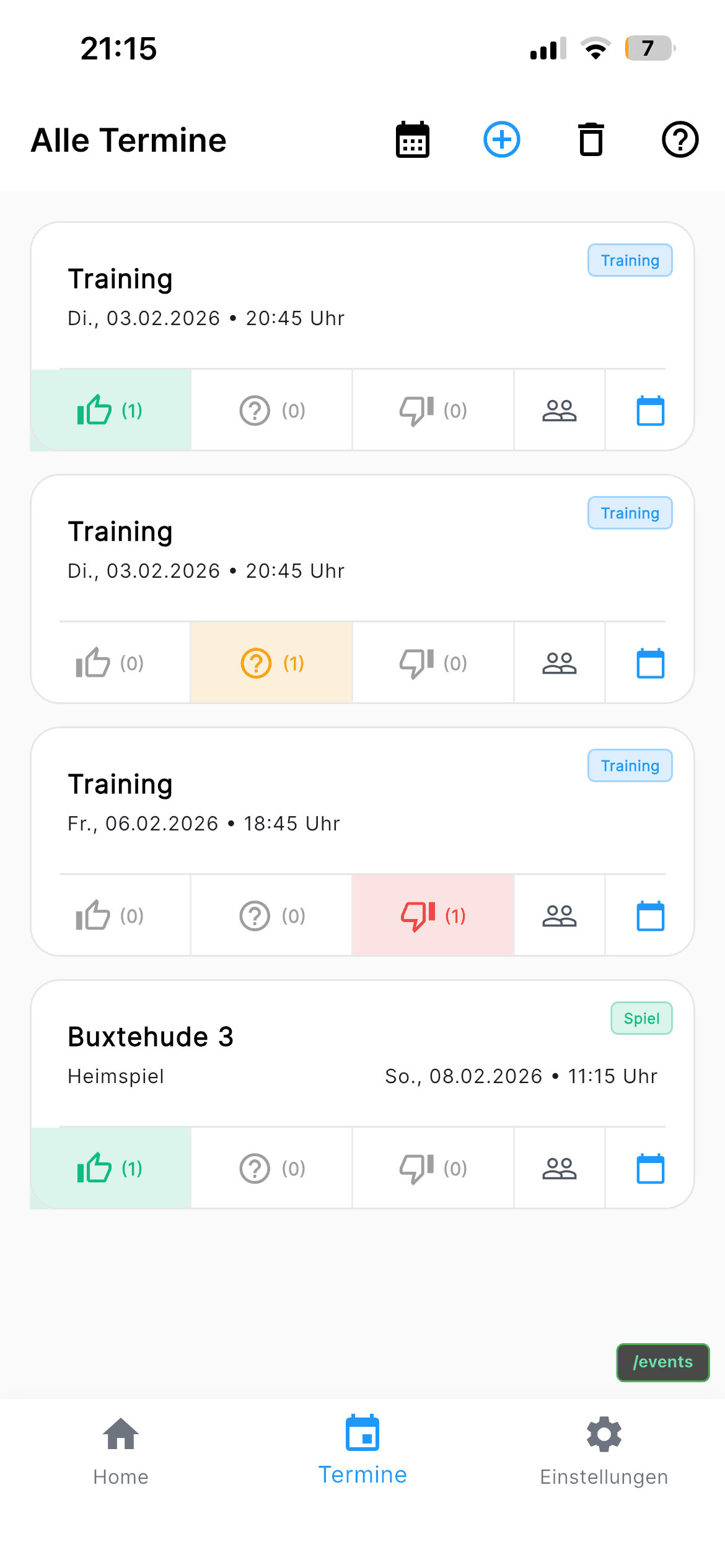View participants of the Friday 06.02 Training

pyautogui.click(x=559, y=916)
